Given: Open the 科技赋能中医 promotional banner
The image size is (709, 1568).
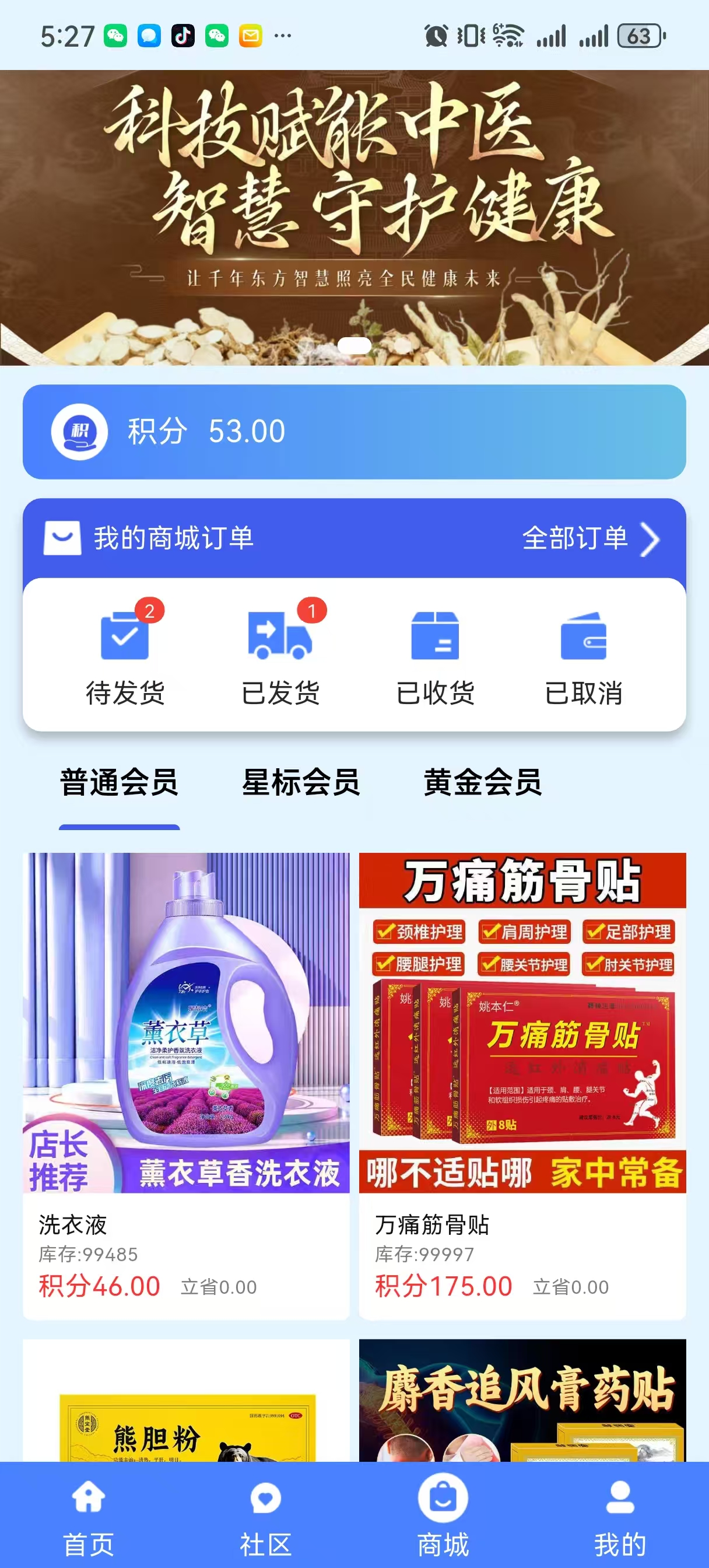Looking at the screenshot, I should point(354,218).
